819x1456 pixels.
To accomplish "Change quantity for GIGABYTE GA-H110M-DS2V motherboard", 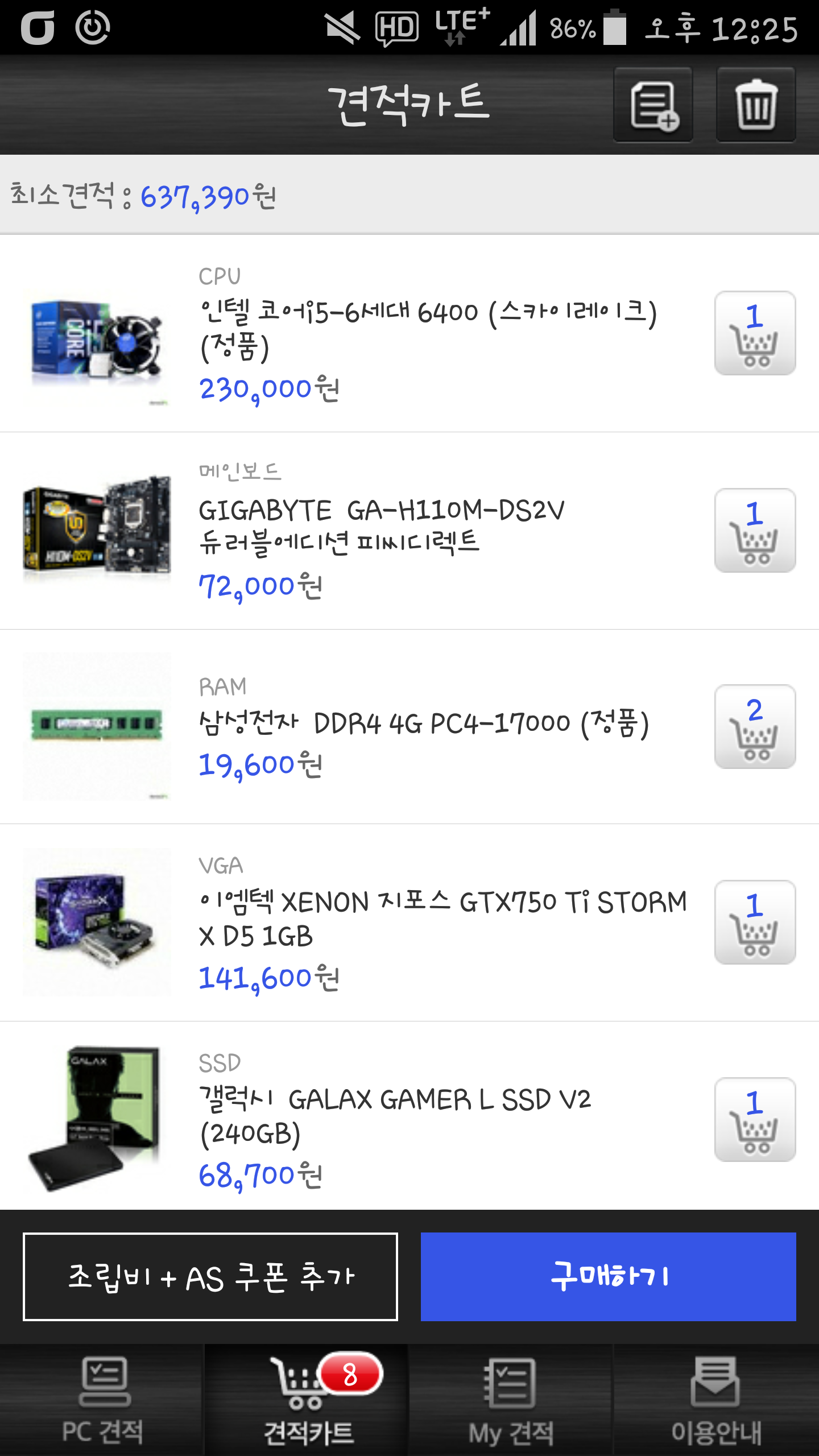I will pos(755,530).
